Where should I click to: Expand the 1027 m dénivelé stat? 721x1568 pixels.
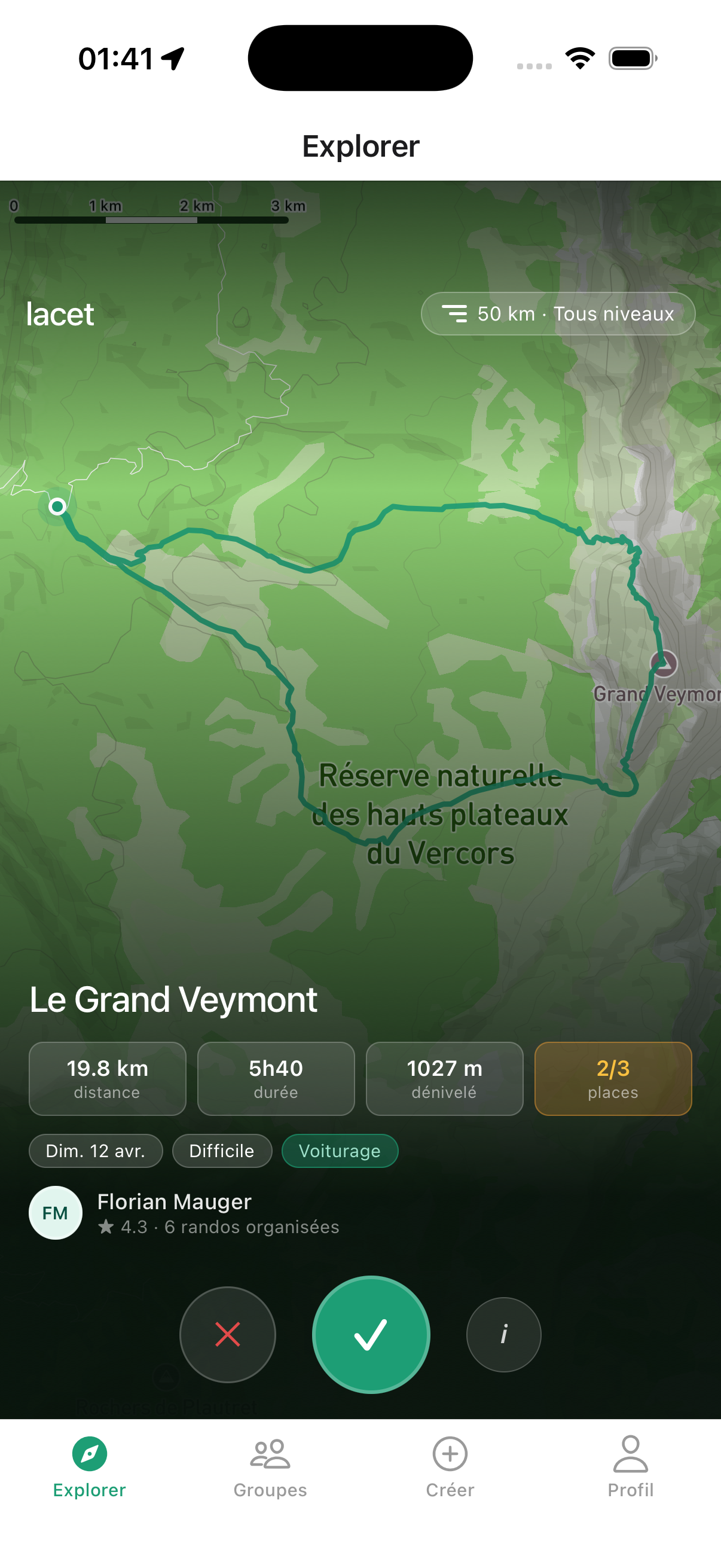(444, 1079)
